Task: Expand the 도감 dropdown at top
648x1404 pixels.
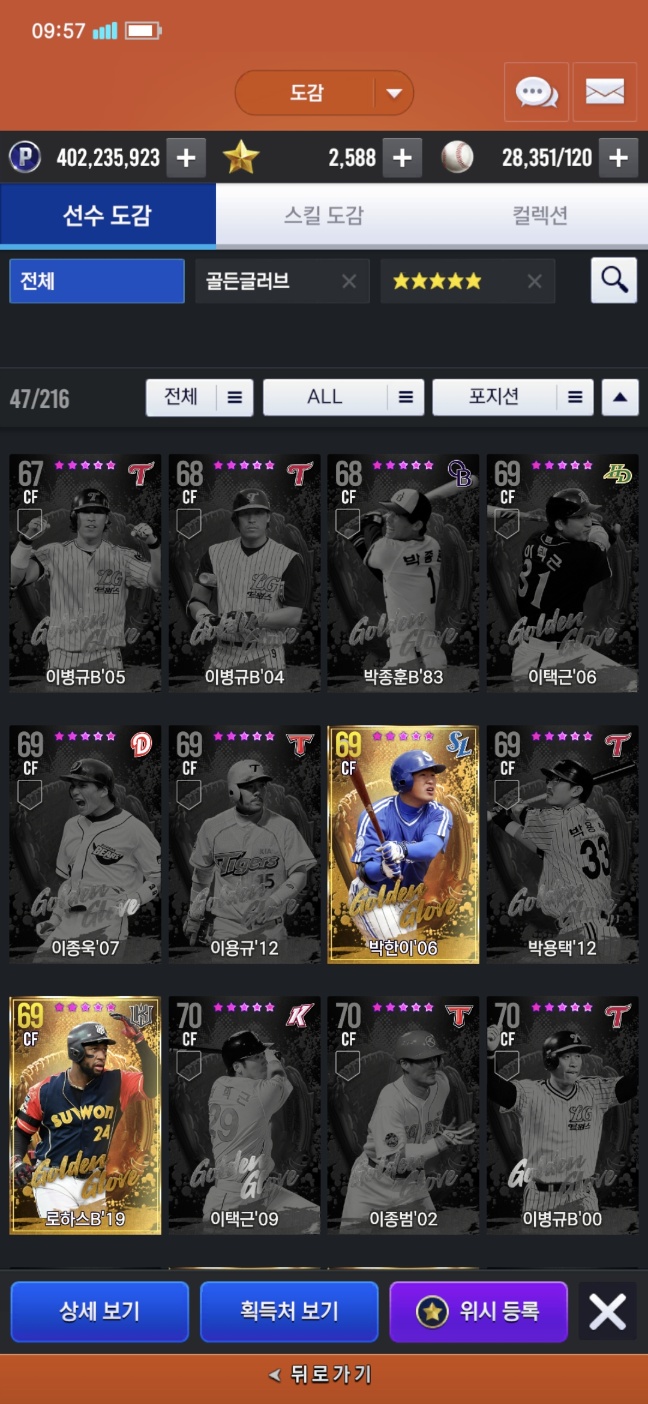Action: (394, 93)
